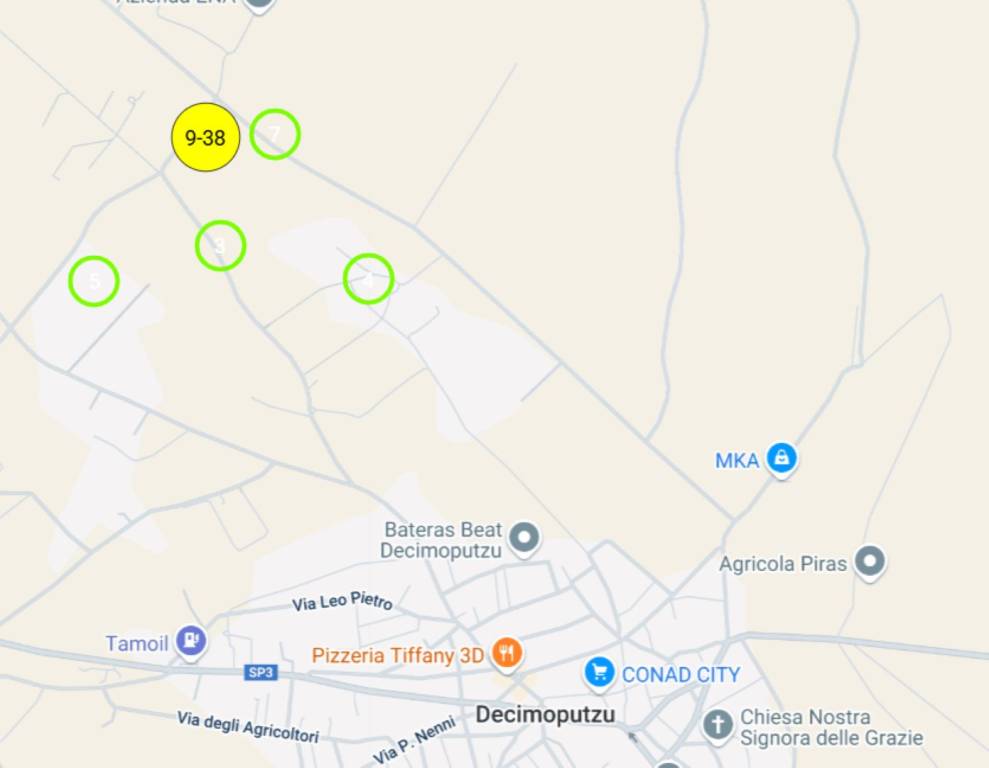Screen dimensions: 989x768
Task: Open the Tamoil gas station pin
Action: point(190,640)
